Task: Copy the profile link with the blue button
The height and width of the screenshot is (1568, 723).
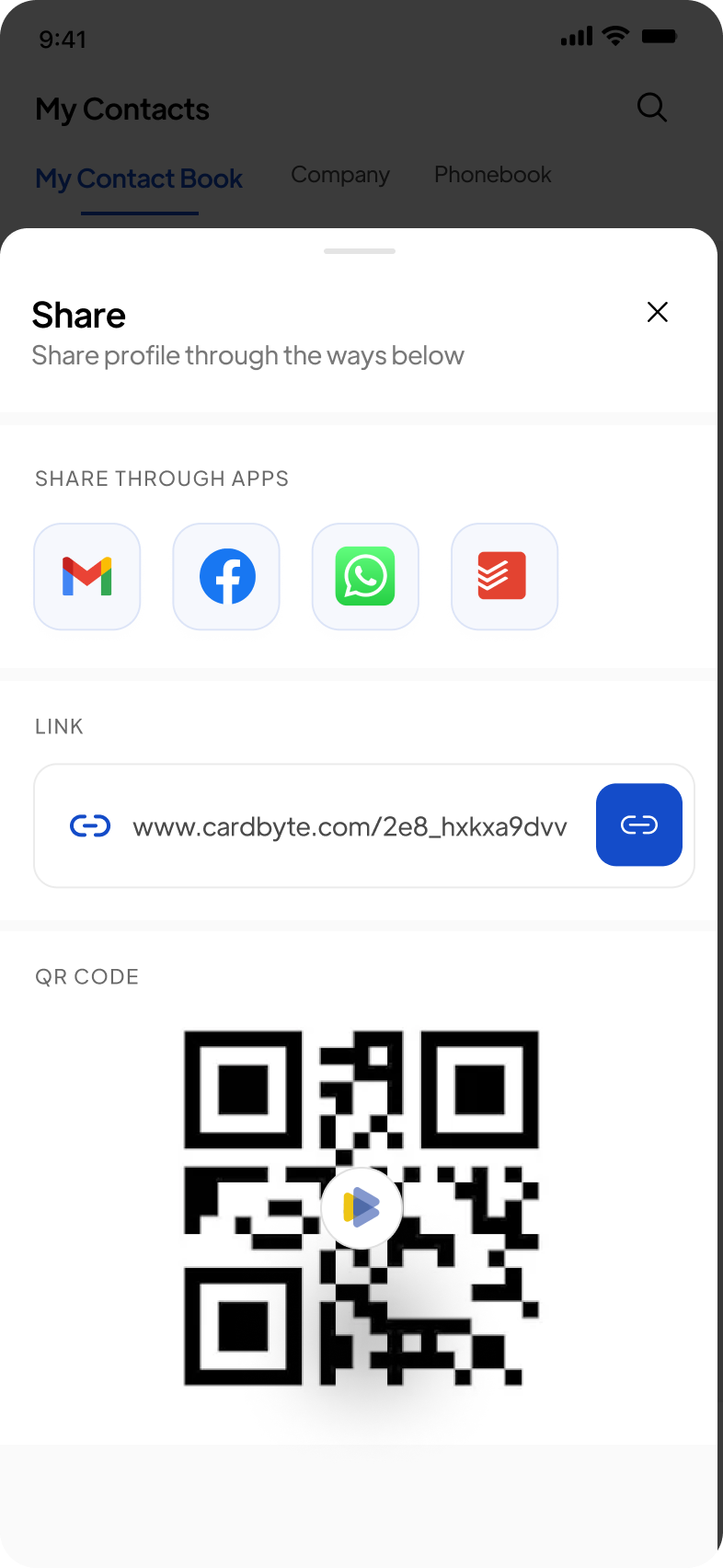Action: (x=638, y=824)
